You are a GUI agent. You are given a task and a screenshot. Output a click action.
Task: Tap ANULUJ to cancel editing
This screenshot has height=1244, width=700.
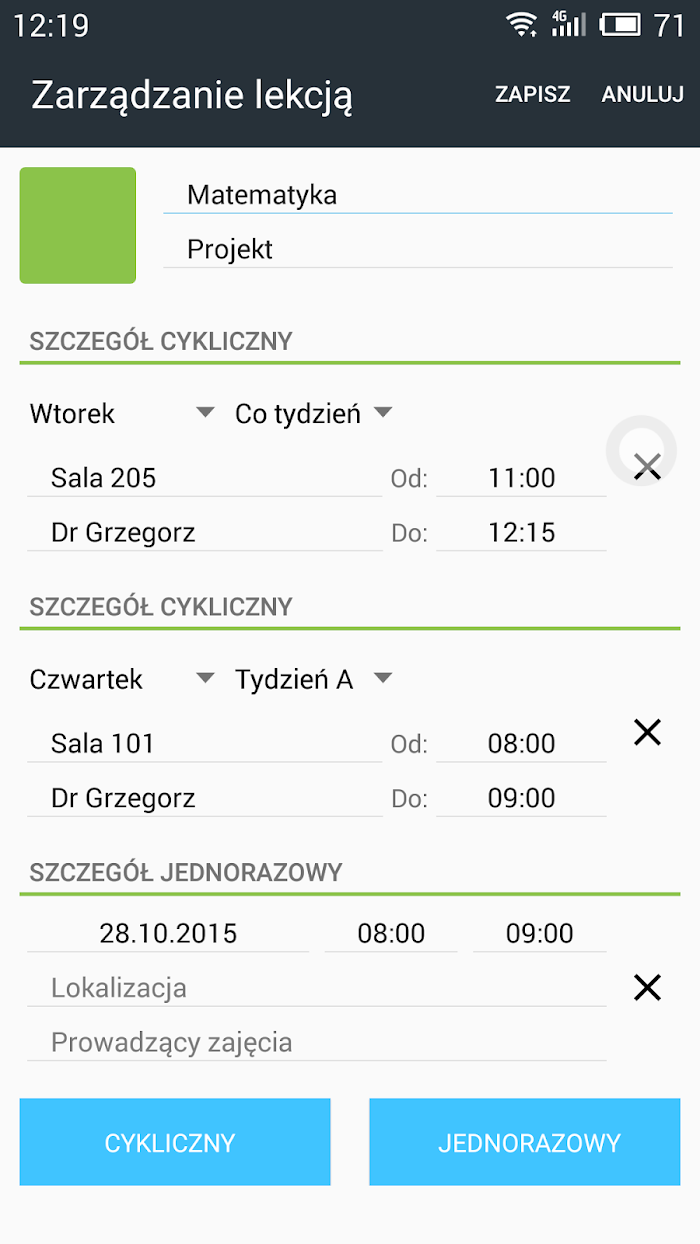[x=642, y=94]
